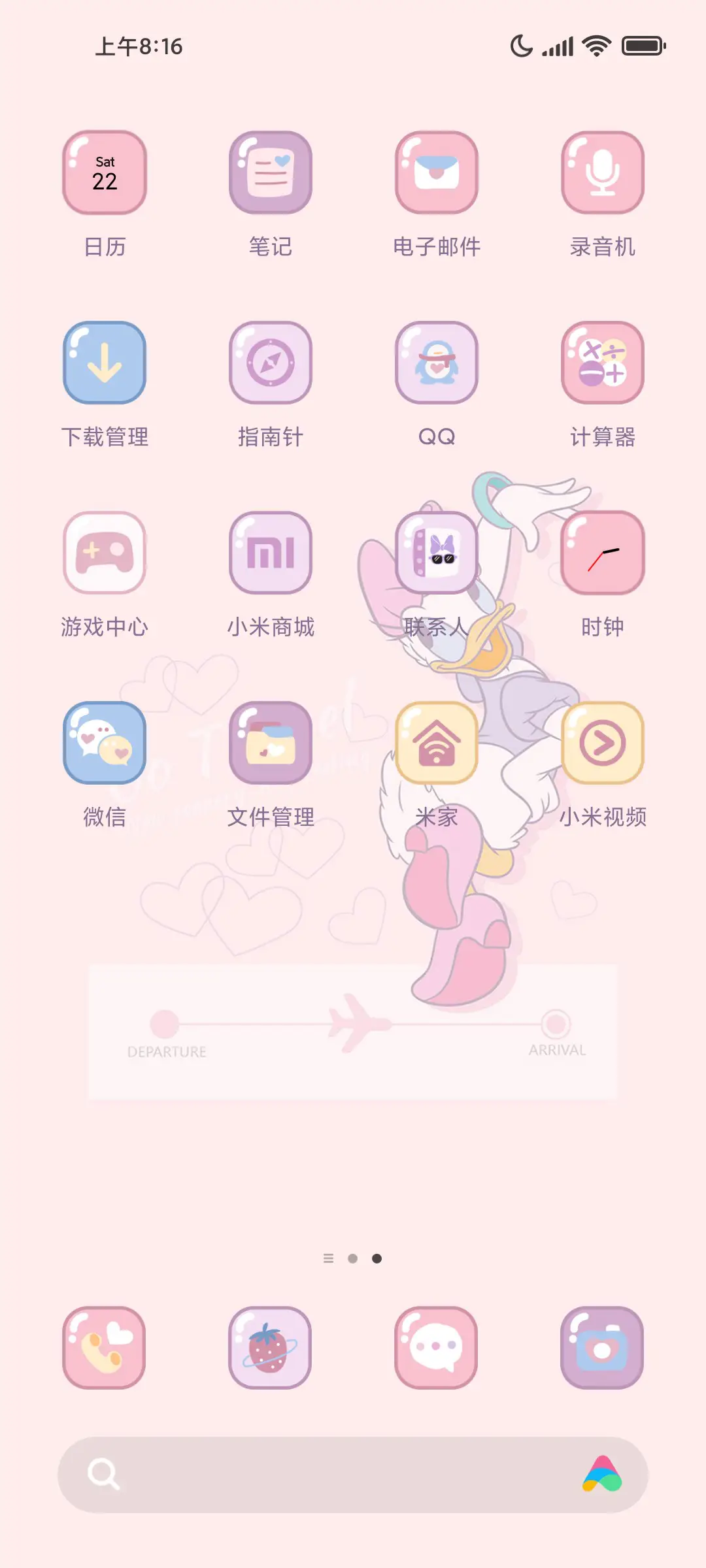Open the 日历 calendar app

[x=105, y=173]
